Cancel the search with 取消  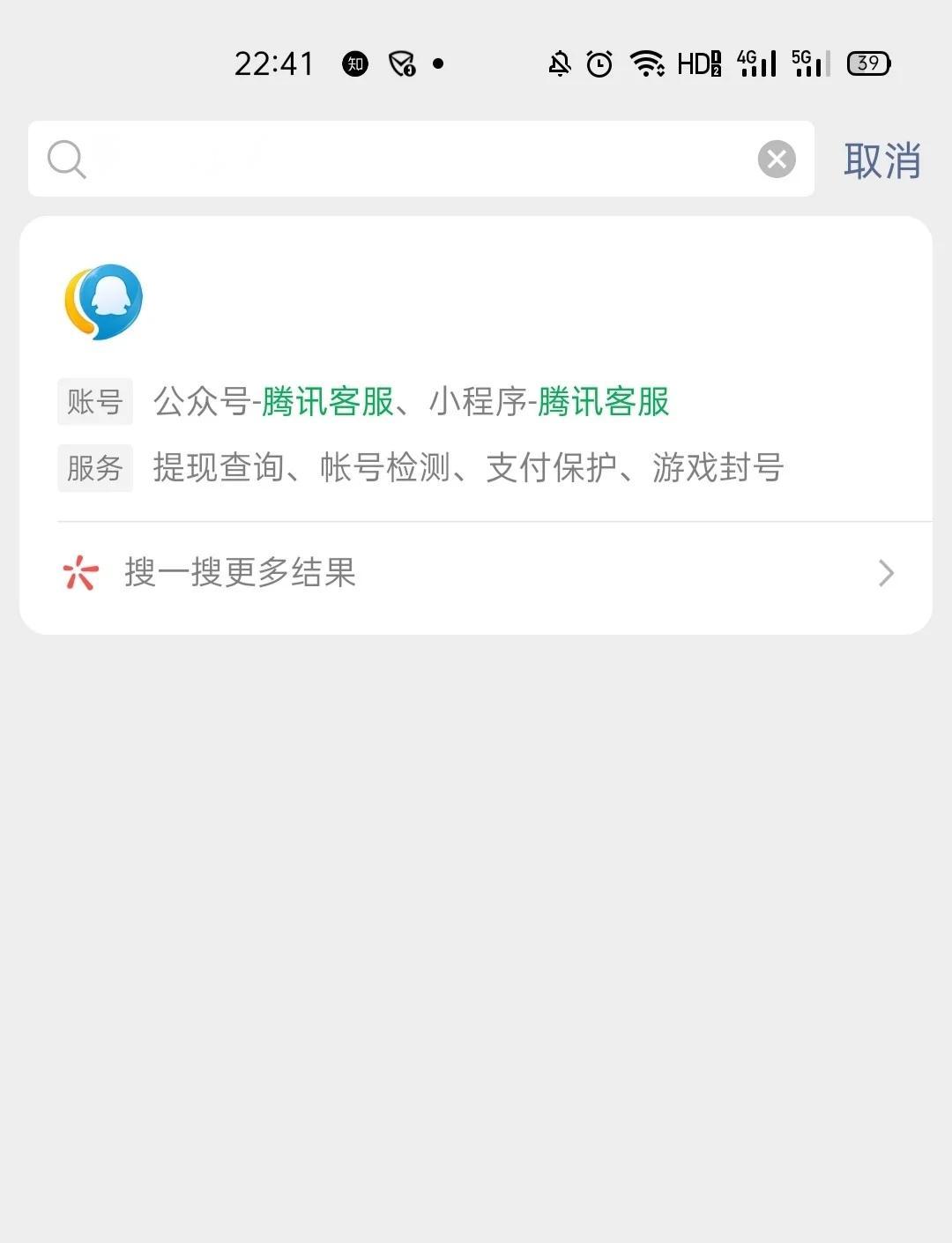coord(881,160)
